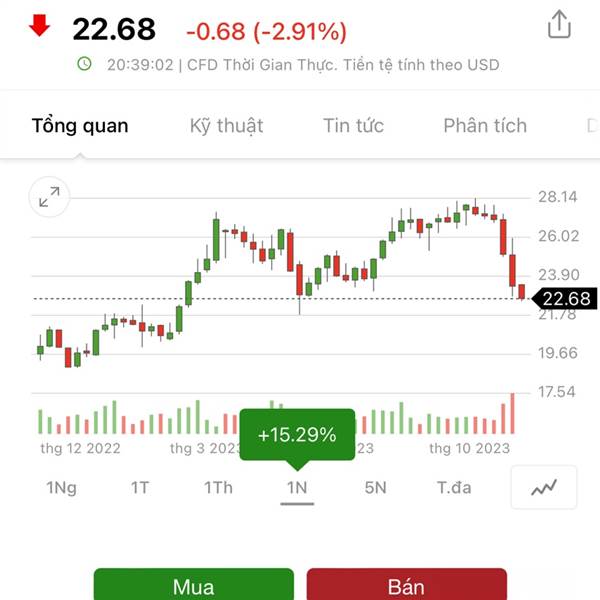600x600 pixels.
Task: Select the 1Ng chart range
Action: coord(61,488)
